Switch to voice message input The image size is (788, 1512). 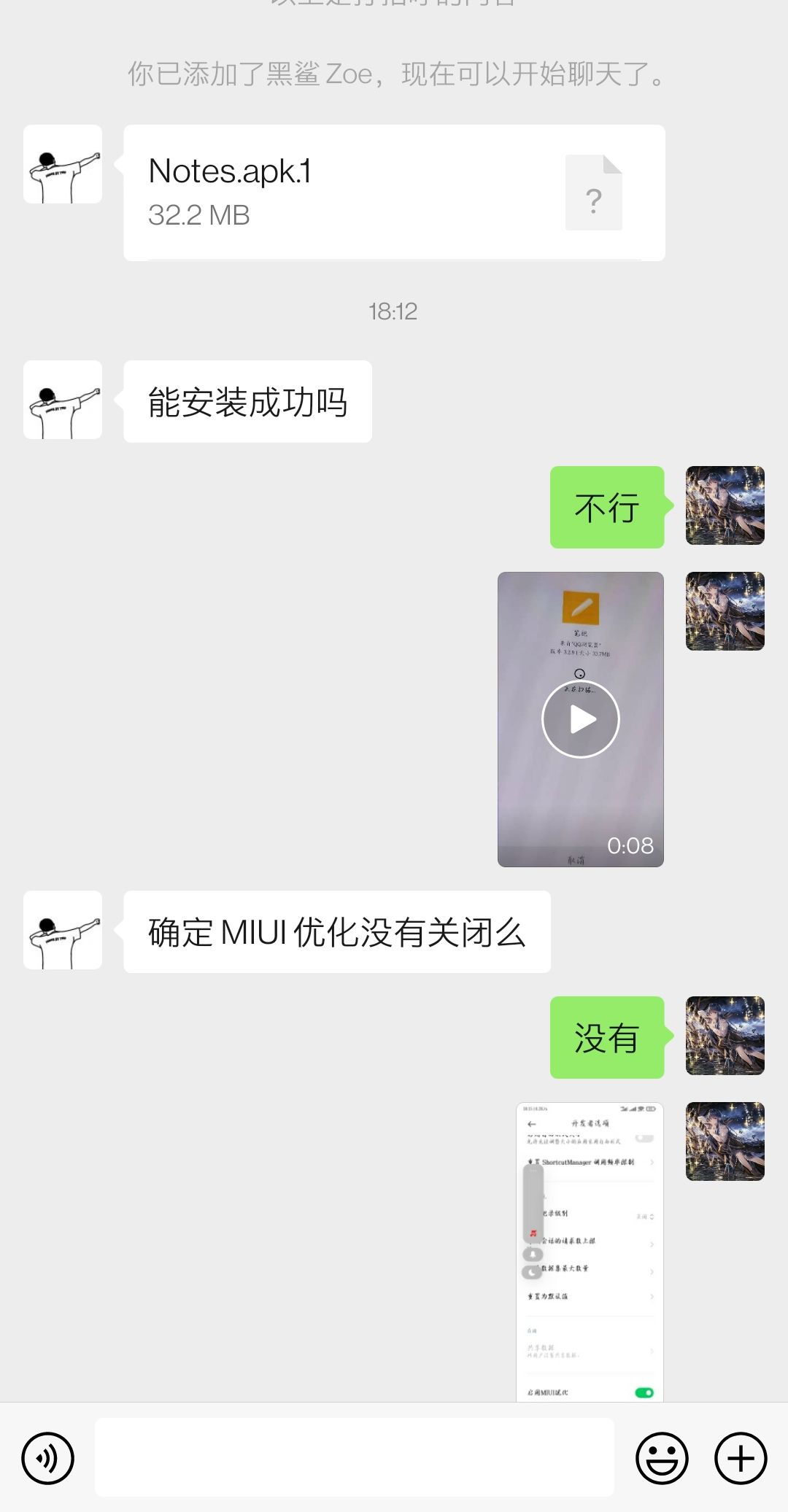[48, 1458]
